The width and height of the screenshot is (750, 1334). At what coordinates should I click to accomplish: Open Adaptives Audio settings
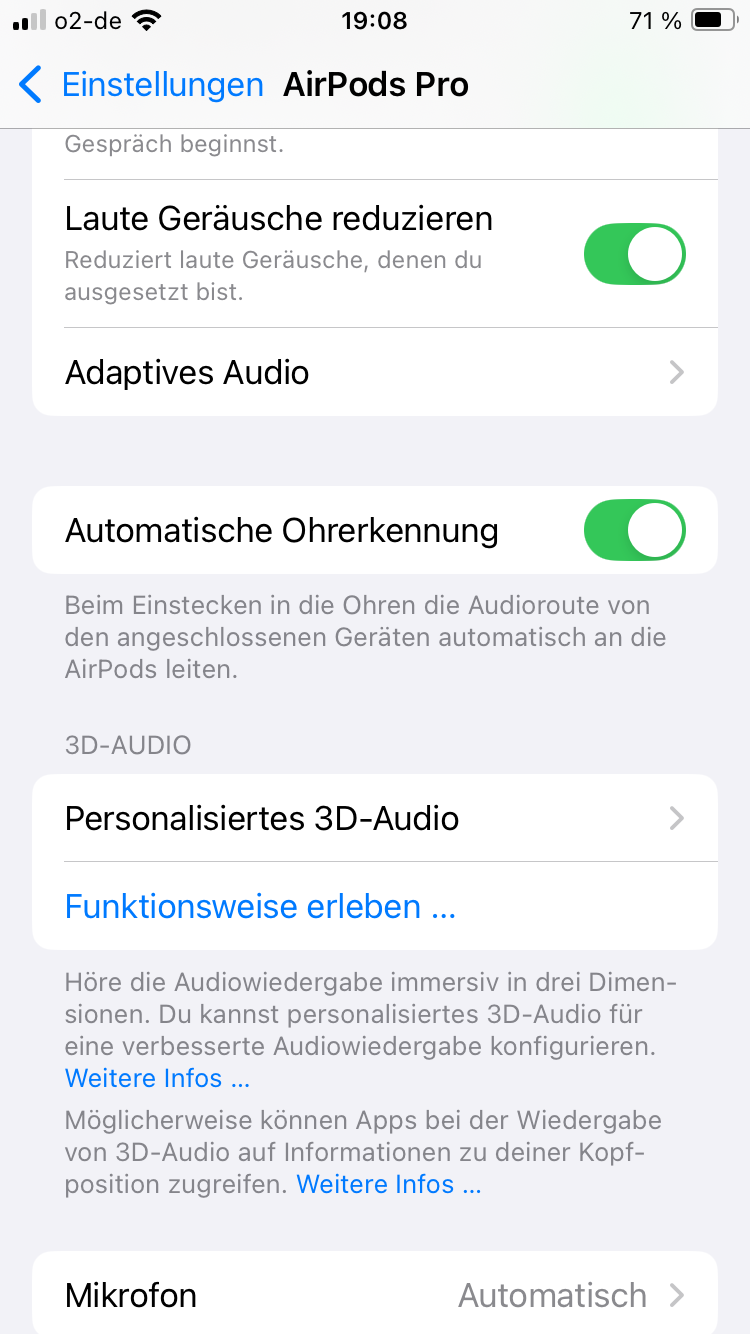pyautogui.click(x=375, y=373)
